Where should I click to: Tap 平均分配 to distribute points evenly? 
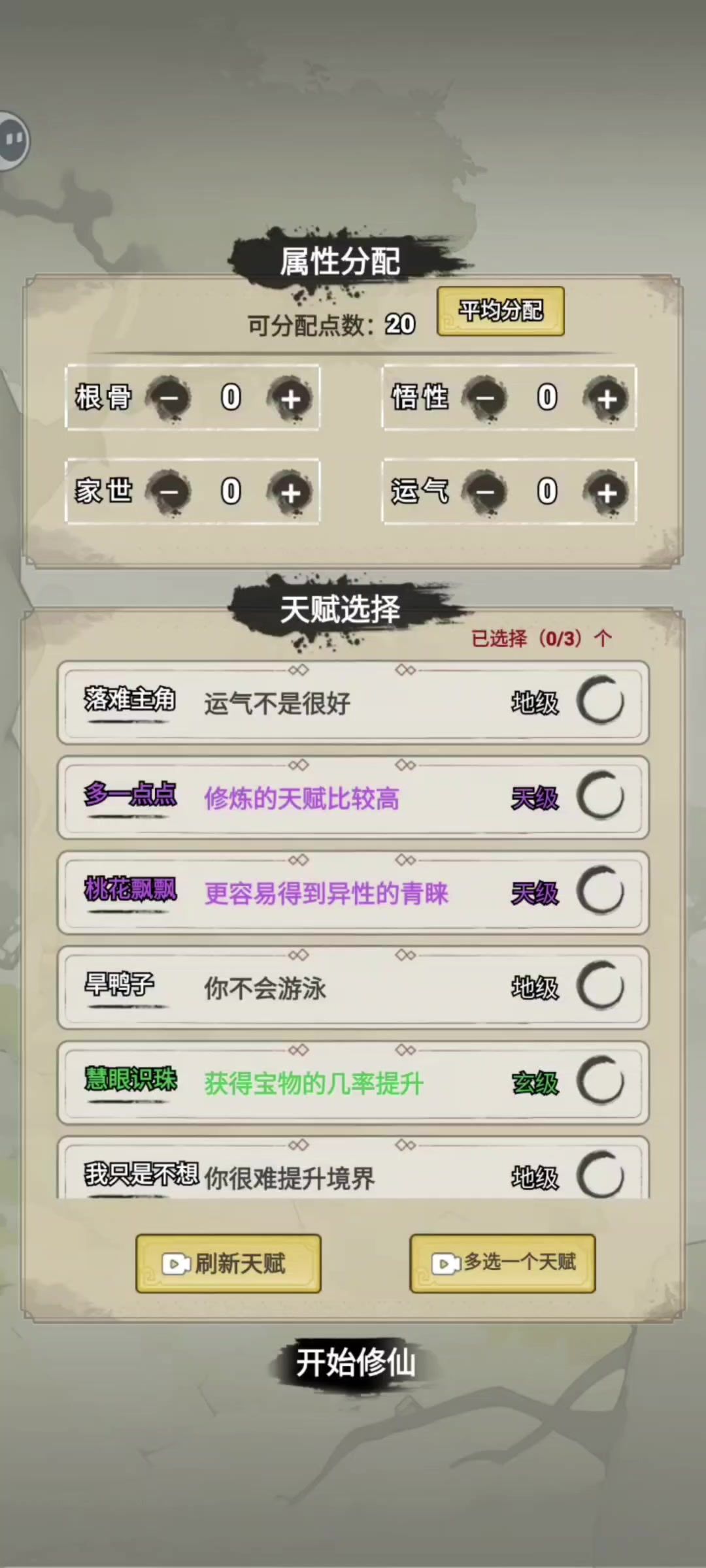(500, 311)
